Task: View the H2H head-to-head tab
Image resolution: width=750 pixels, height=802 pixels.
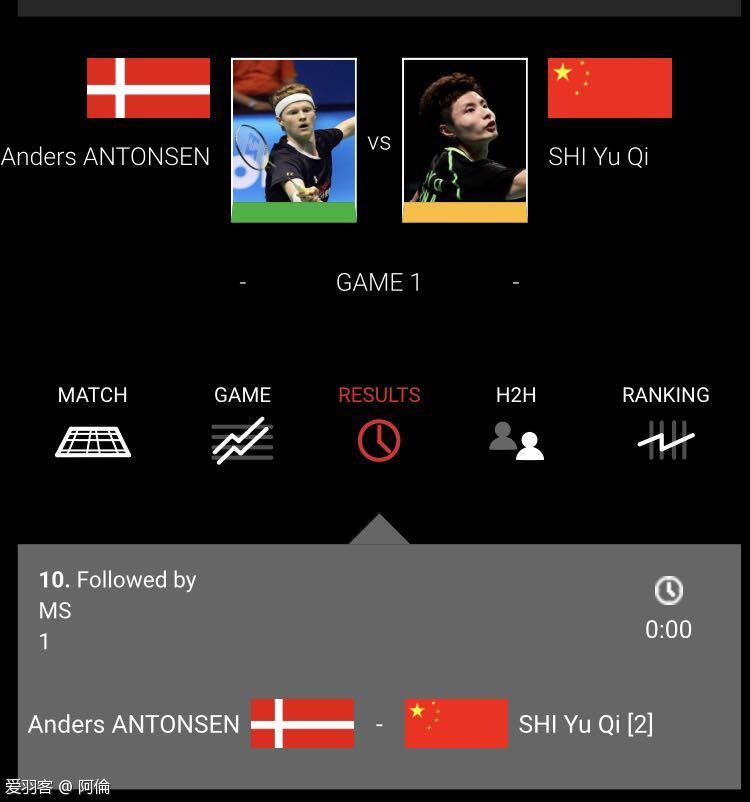Action: point(516,423)
